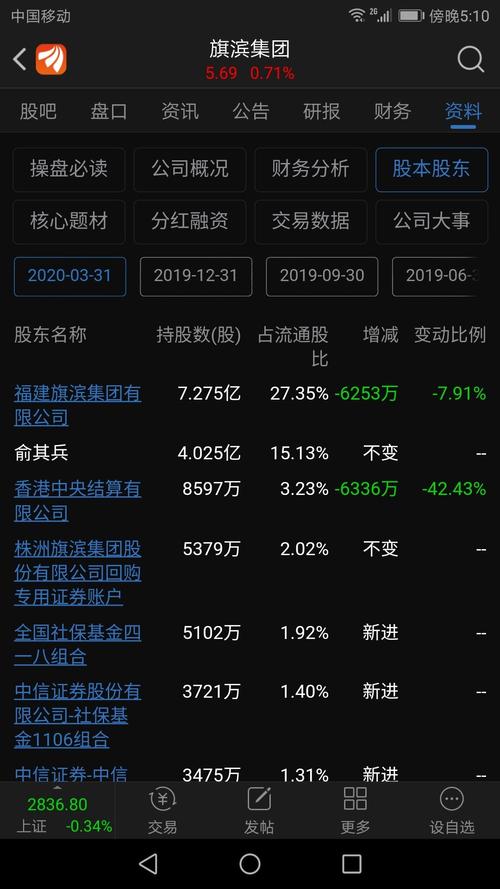The width and height of the screenshot is (500, 889).
Task: Tap the system home button
Action: [x=250, y=863]
